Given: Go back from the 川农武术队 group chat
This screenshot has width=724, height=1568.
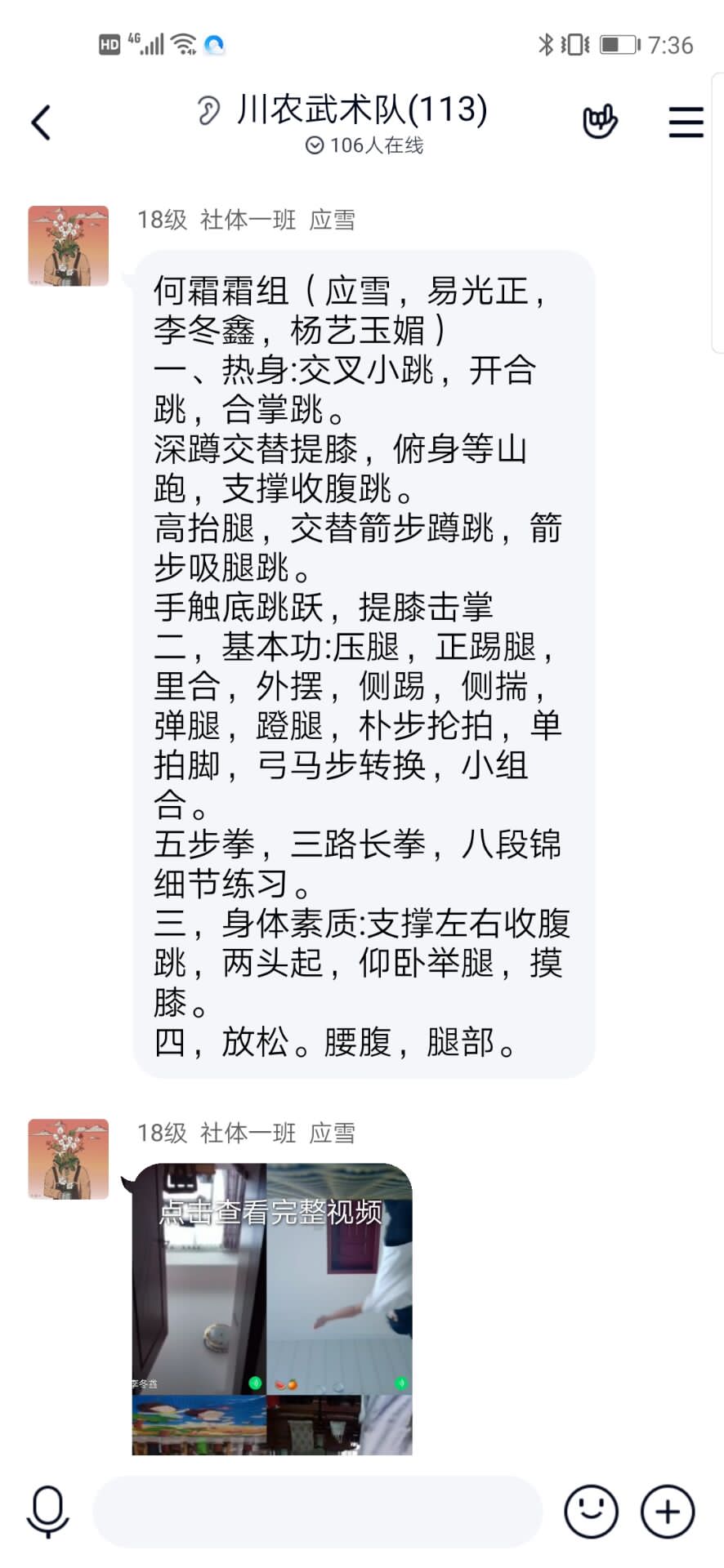Looking at the screenshot, I should click(41, 122).
